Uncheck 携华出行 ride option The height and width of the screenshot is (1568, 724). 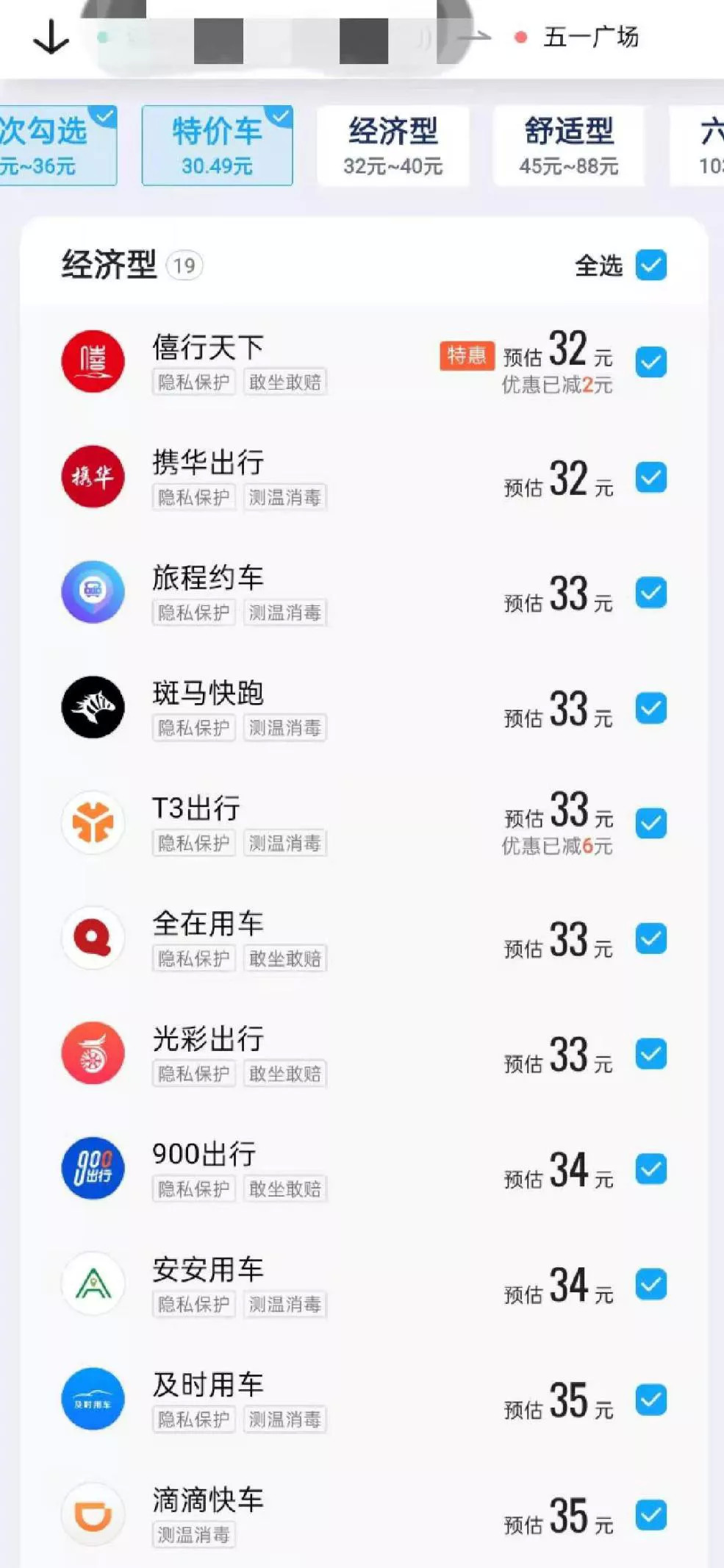(x=650, y=477)
